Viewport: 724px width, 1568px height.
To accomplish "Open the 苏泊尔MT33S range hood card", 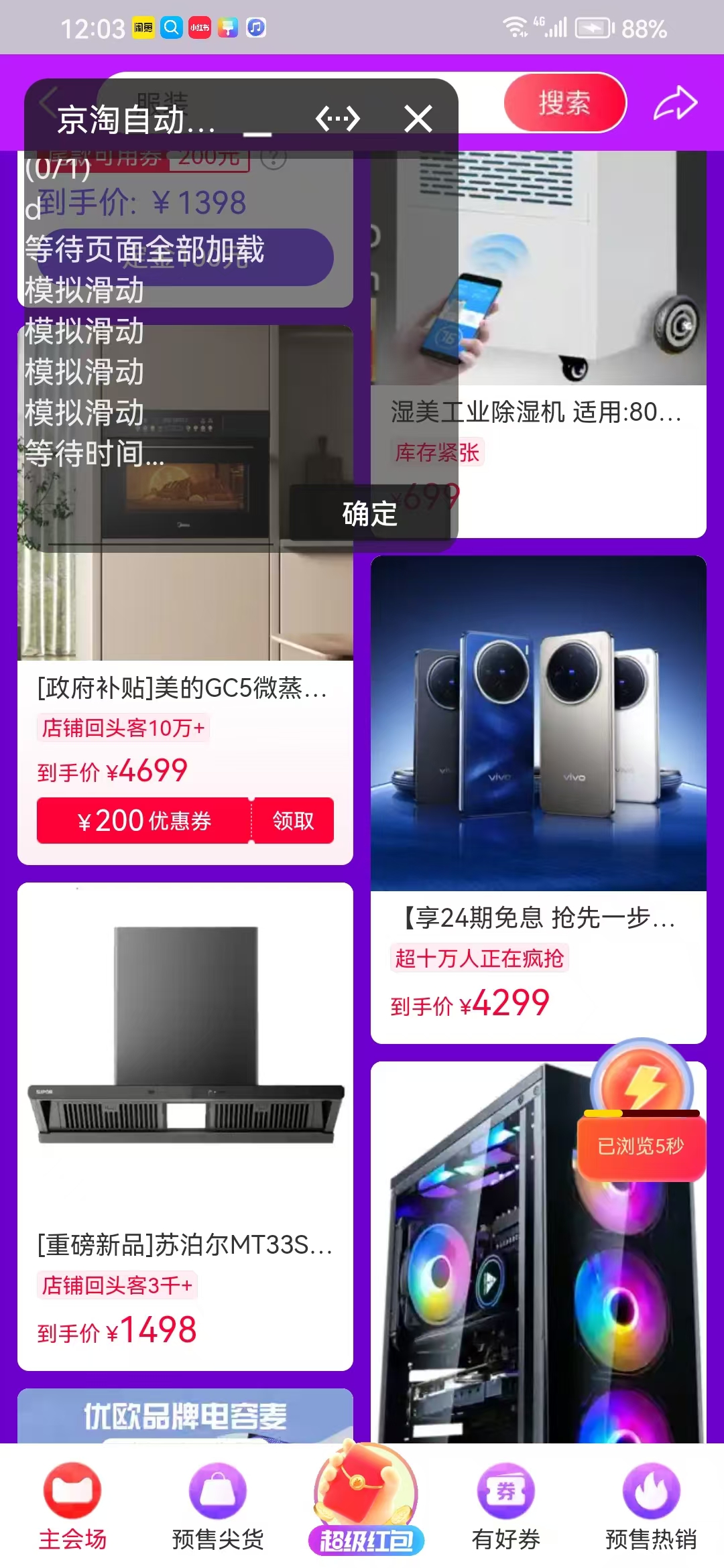I will [185, 1126].
